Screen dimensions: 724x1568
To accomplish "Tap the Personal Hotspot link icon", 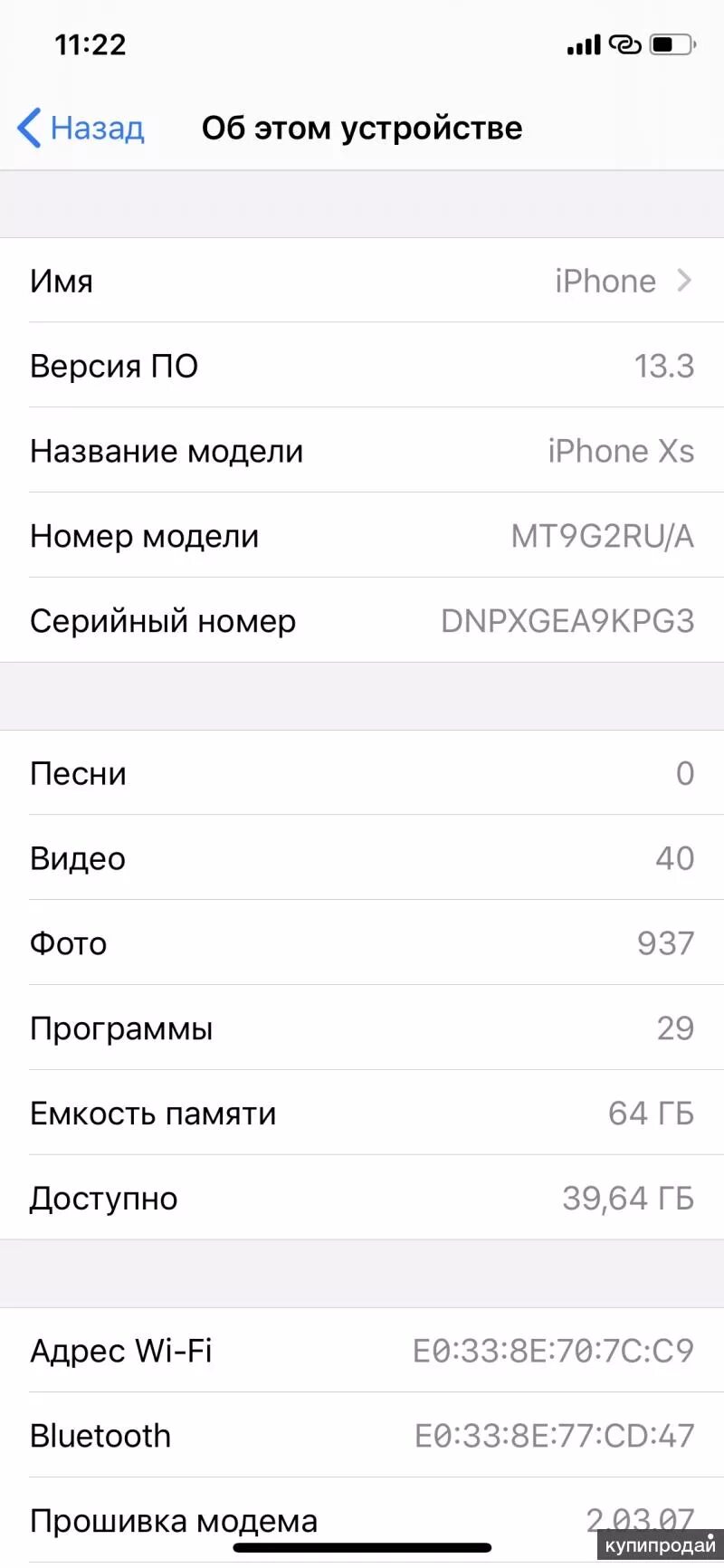I will pyautogui.click(x=624, y=43).
